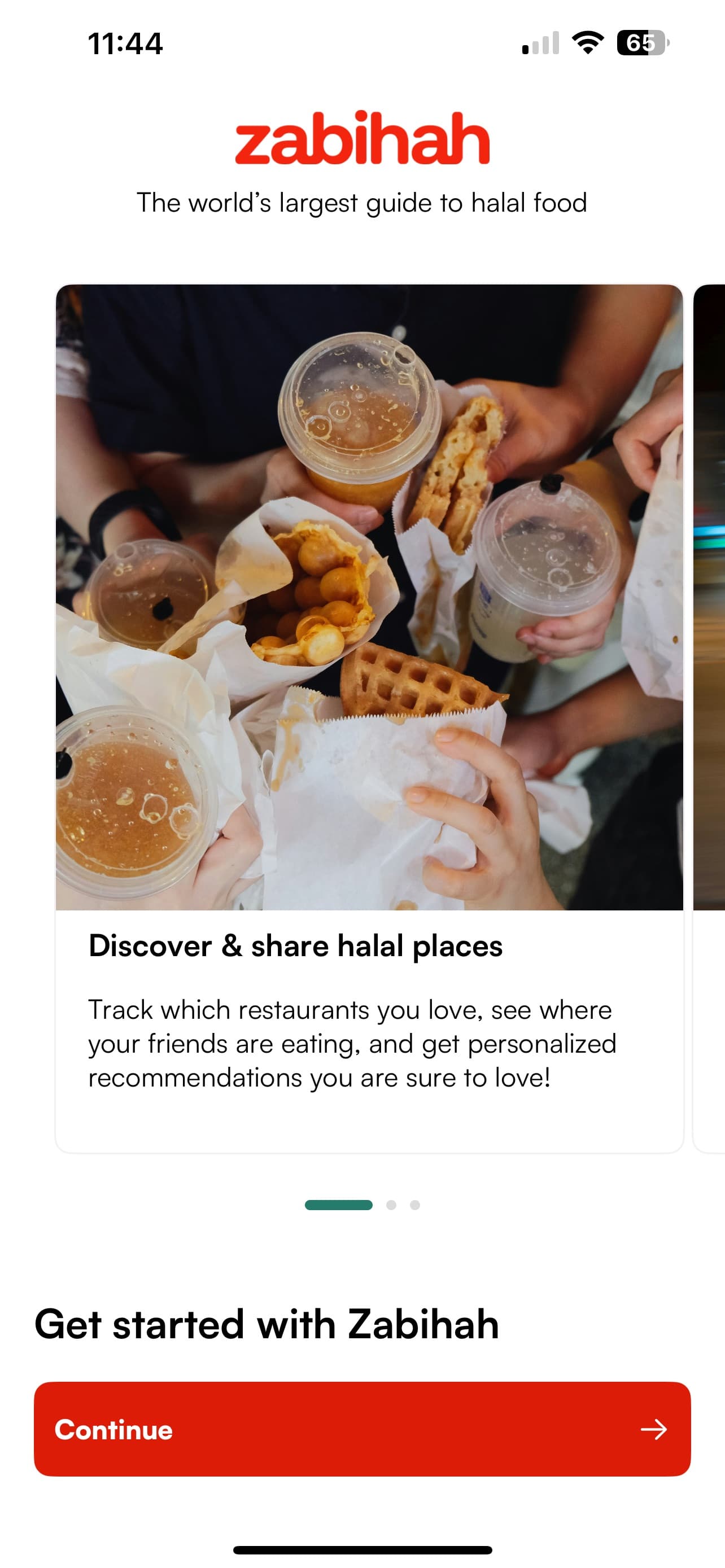Jump to the third onboarding page dot
This screenshot has height=1568, width=725.
(415, 1205)
